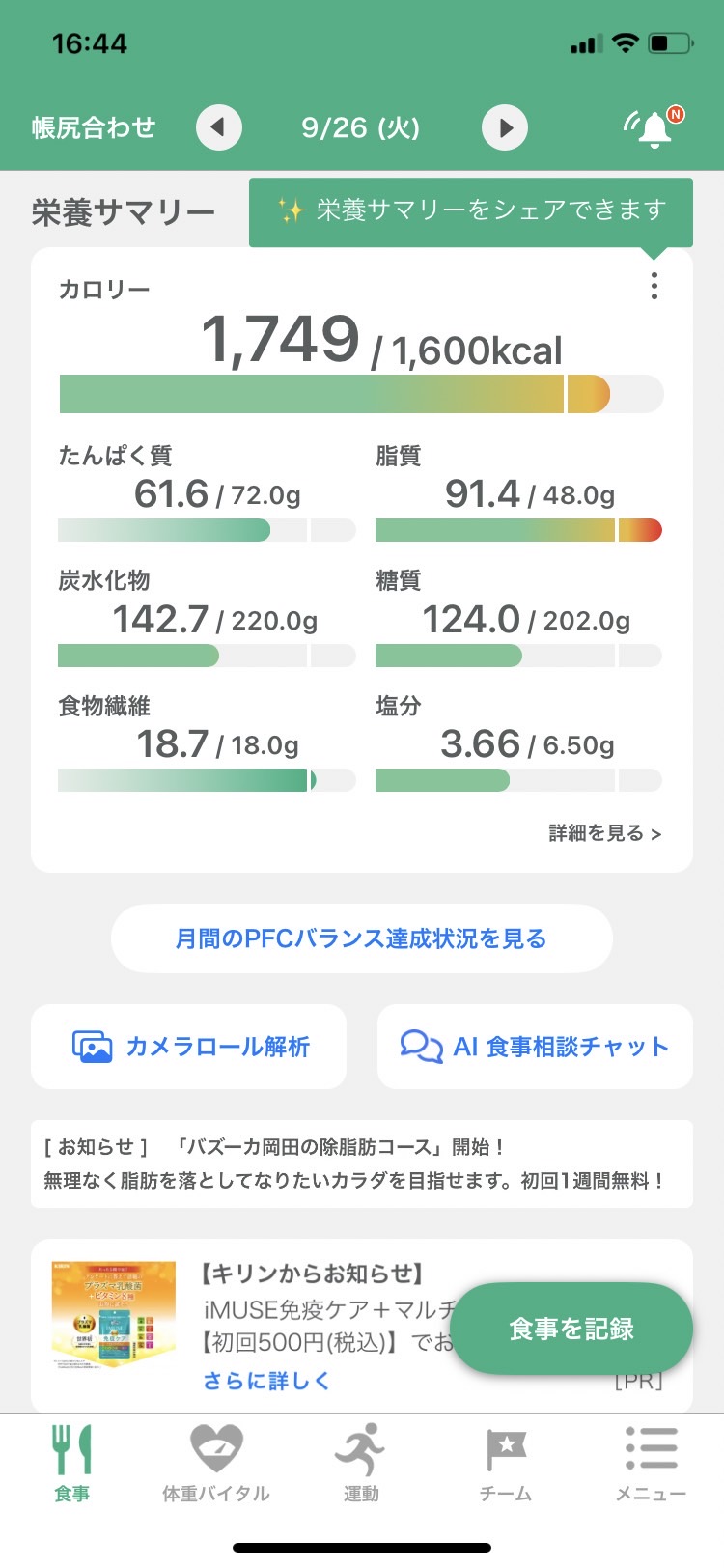
Task: Switch to the 体重バイタル tab
Action: click(216, 1463)
